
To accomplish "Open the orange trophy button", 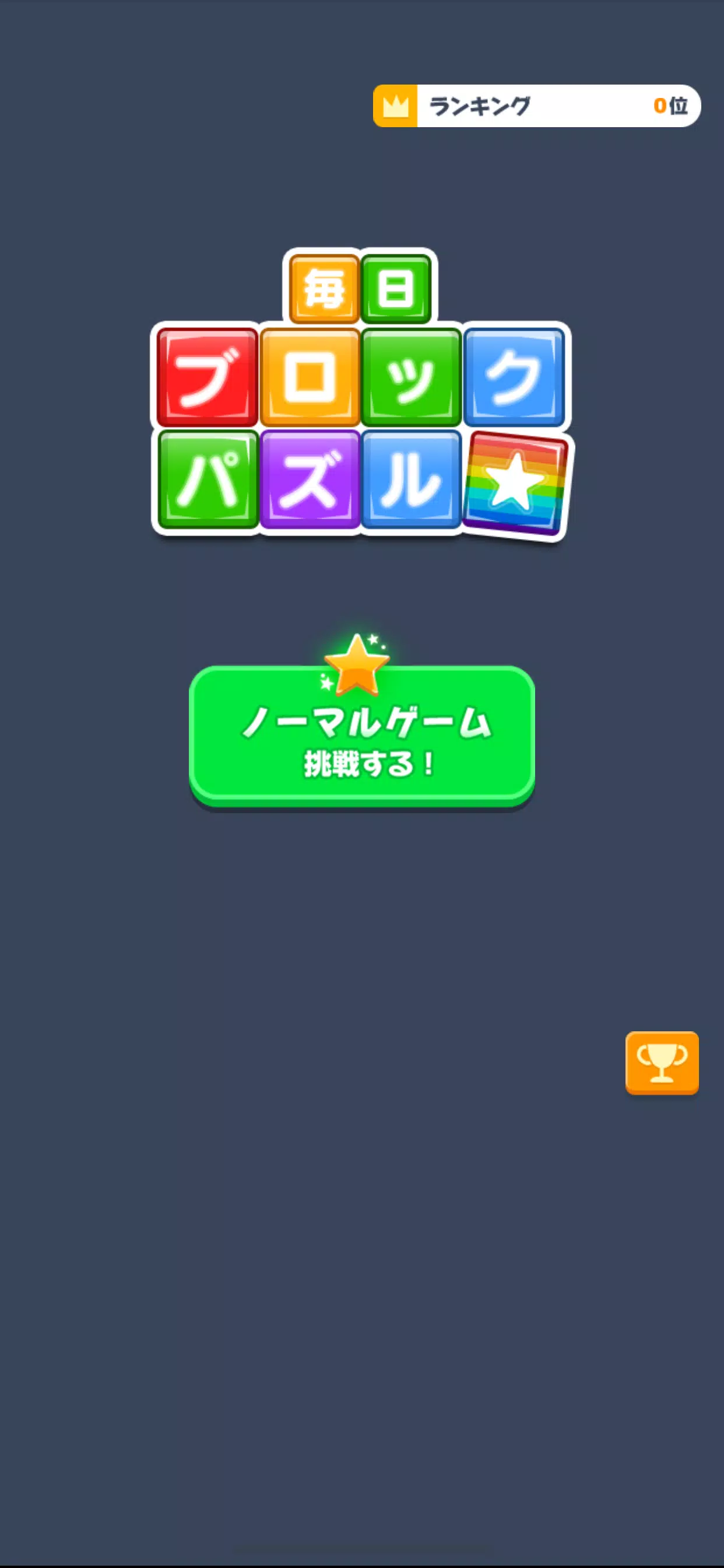I will pyautogui.click(x=661, y=1063).
